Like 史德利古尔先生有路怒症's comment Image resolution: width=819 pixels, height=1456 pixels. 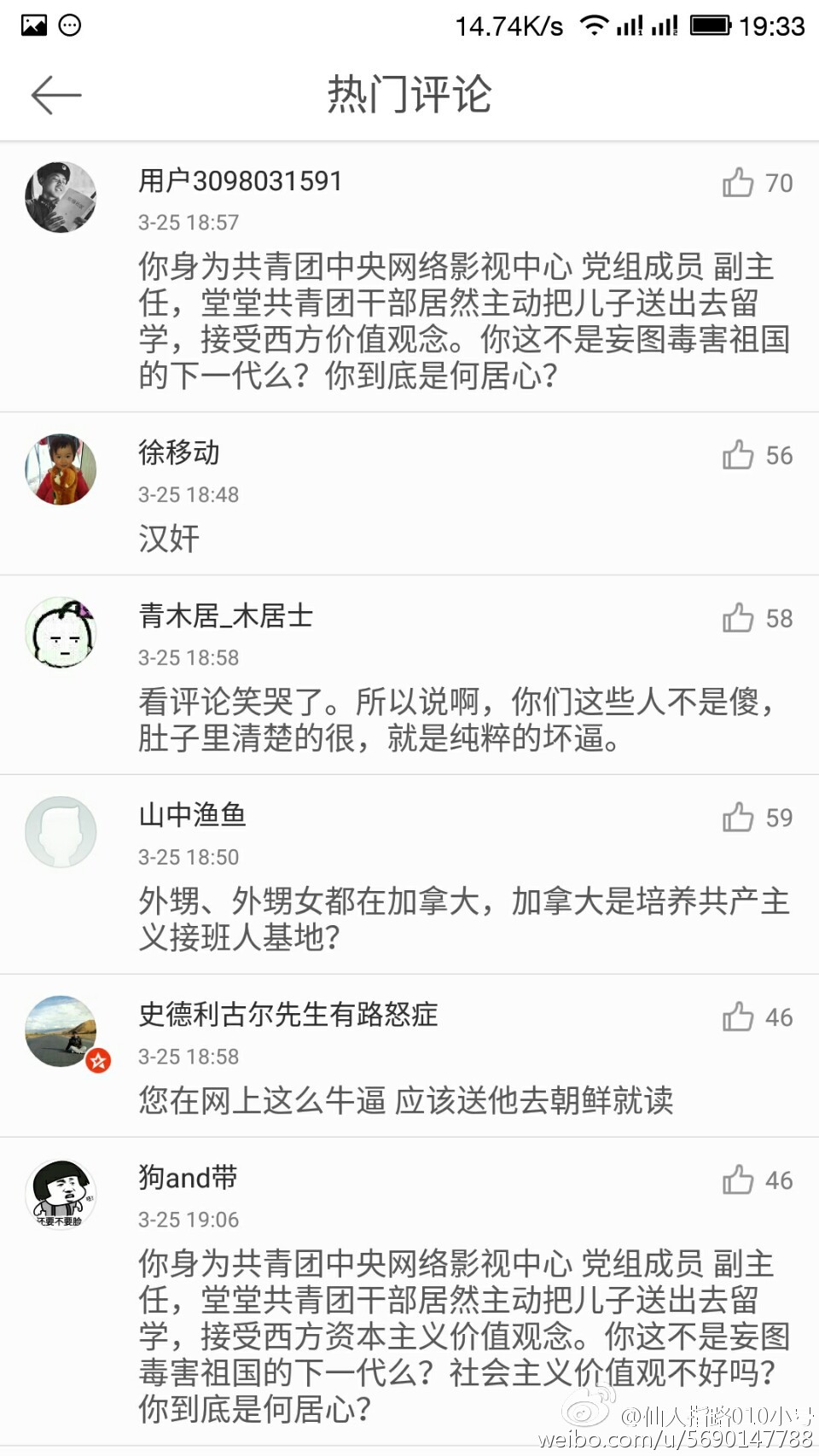738,1017
